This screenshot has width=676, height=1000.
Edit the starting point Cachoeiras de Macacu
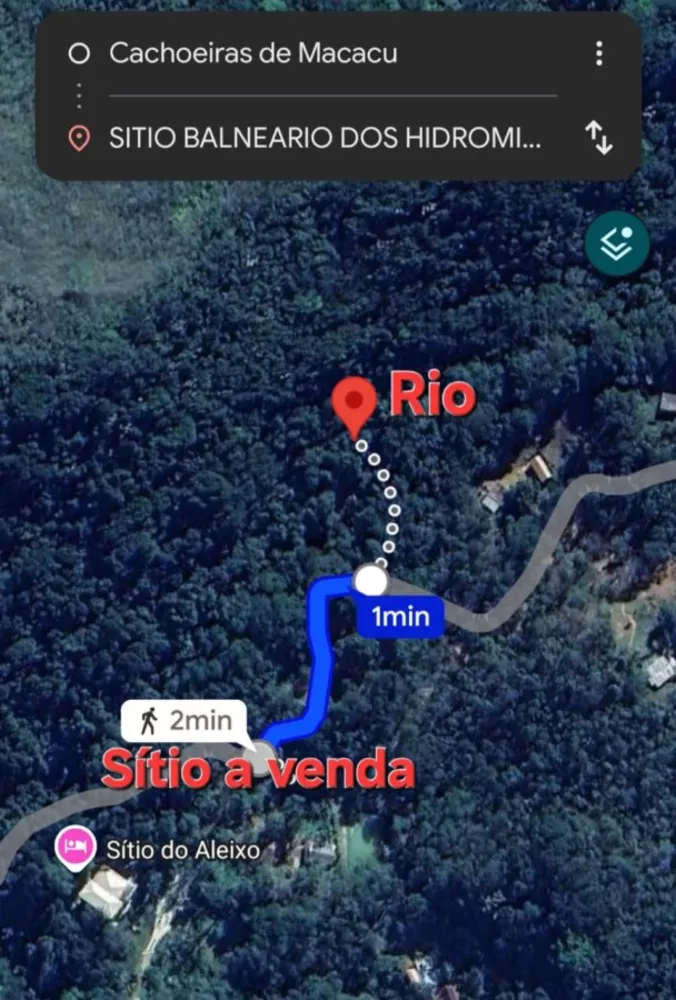[253, 53]
